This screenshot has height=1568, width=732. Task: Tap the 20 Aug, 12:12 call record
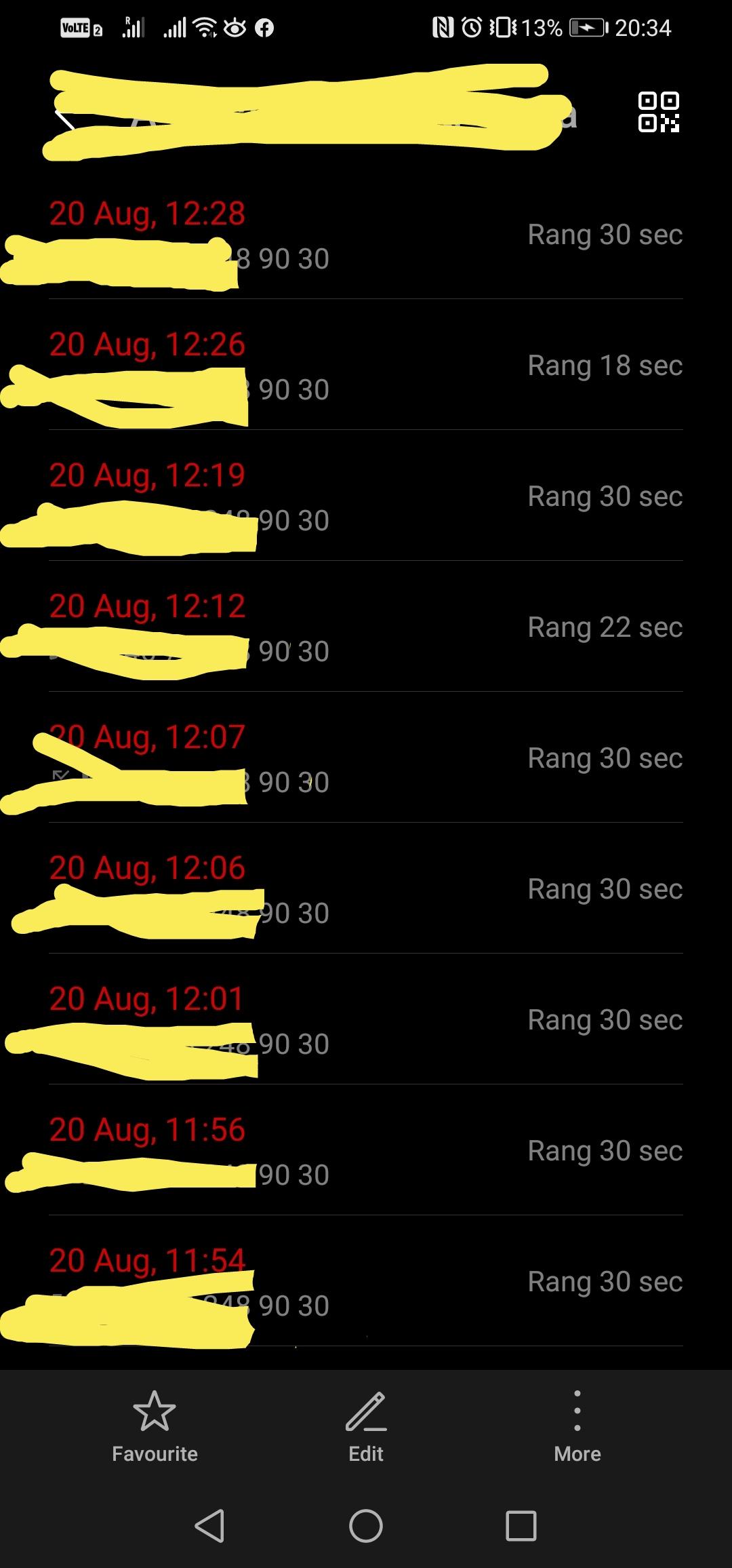(x=366, y=627)
